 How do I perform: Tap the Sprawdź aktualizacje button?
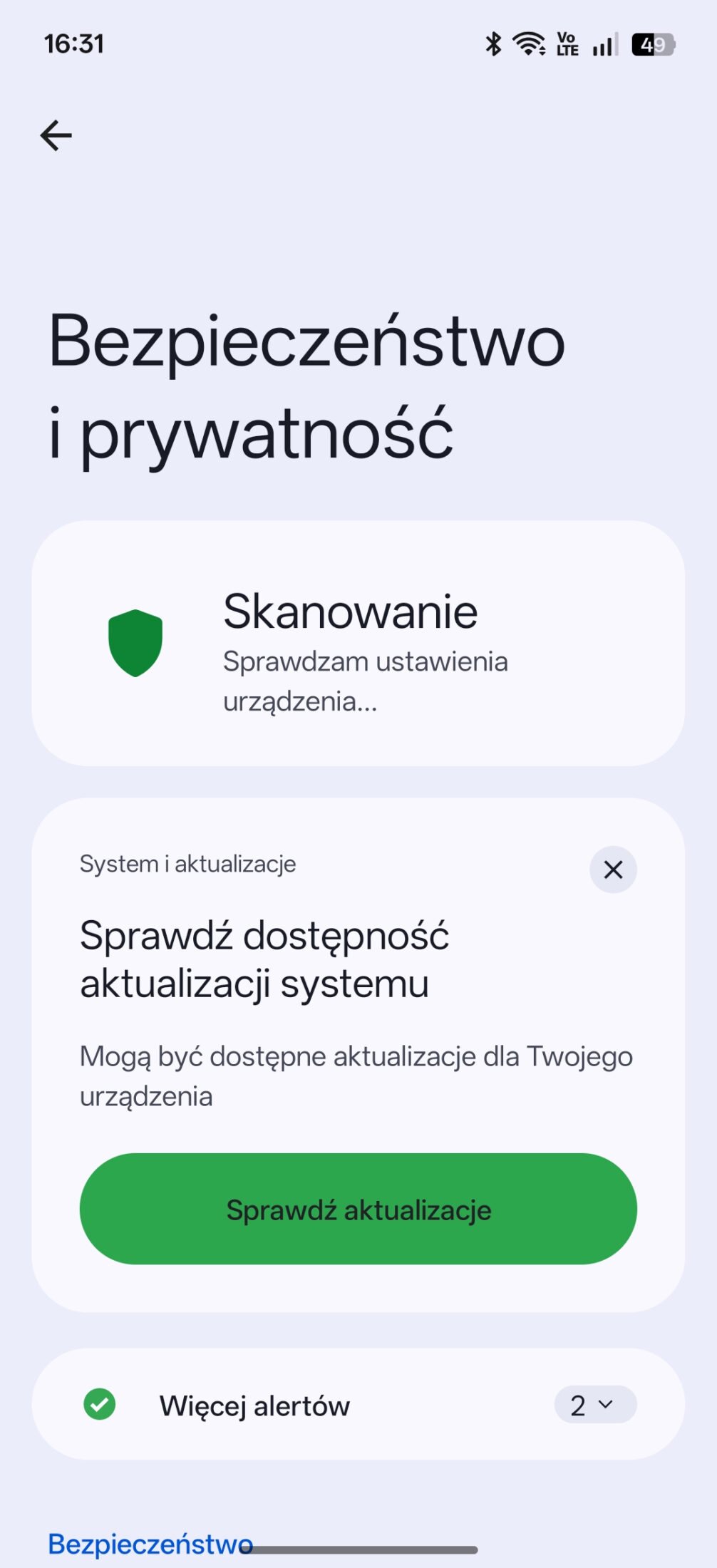pos(358,1209)
